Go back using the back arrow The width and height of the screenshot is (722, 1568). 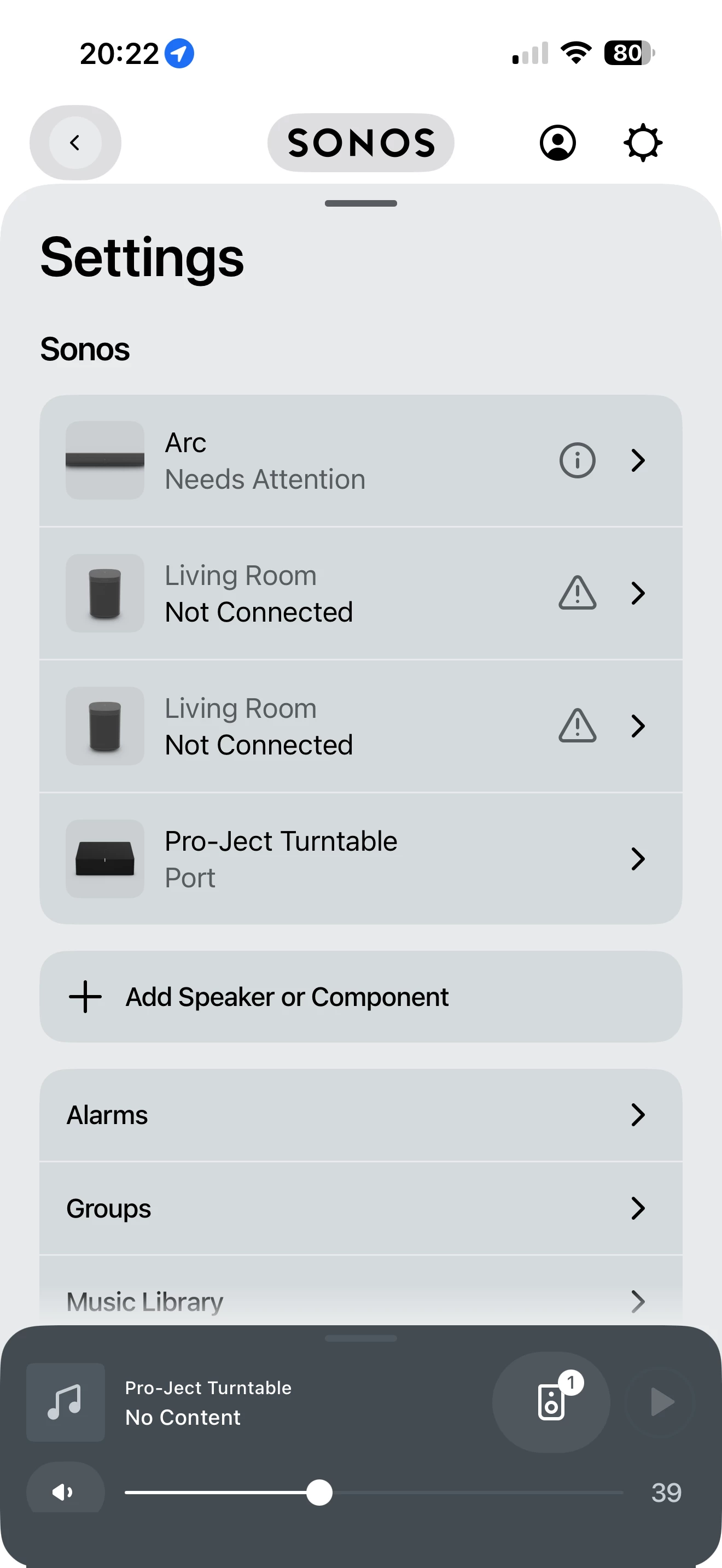pos(75,143)
